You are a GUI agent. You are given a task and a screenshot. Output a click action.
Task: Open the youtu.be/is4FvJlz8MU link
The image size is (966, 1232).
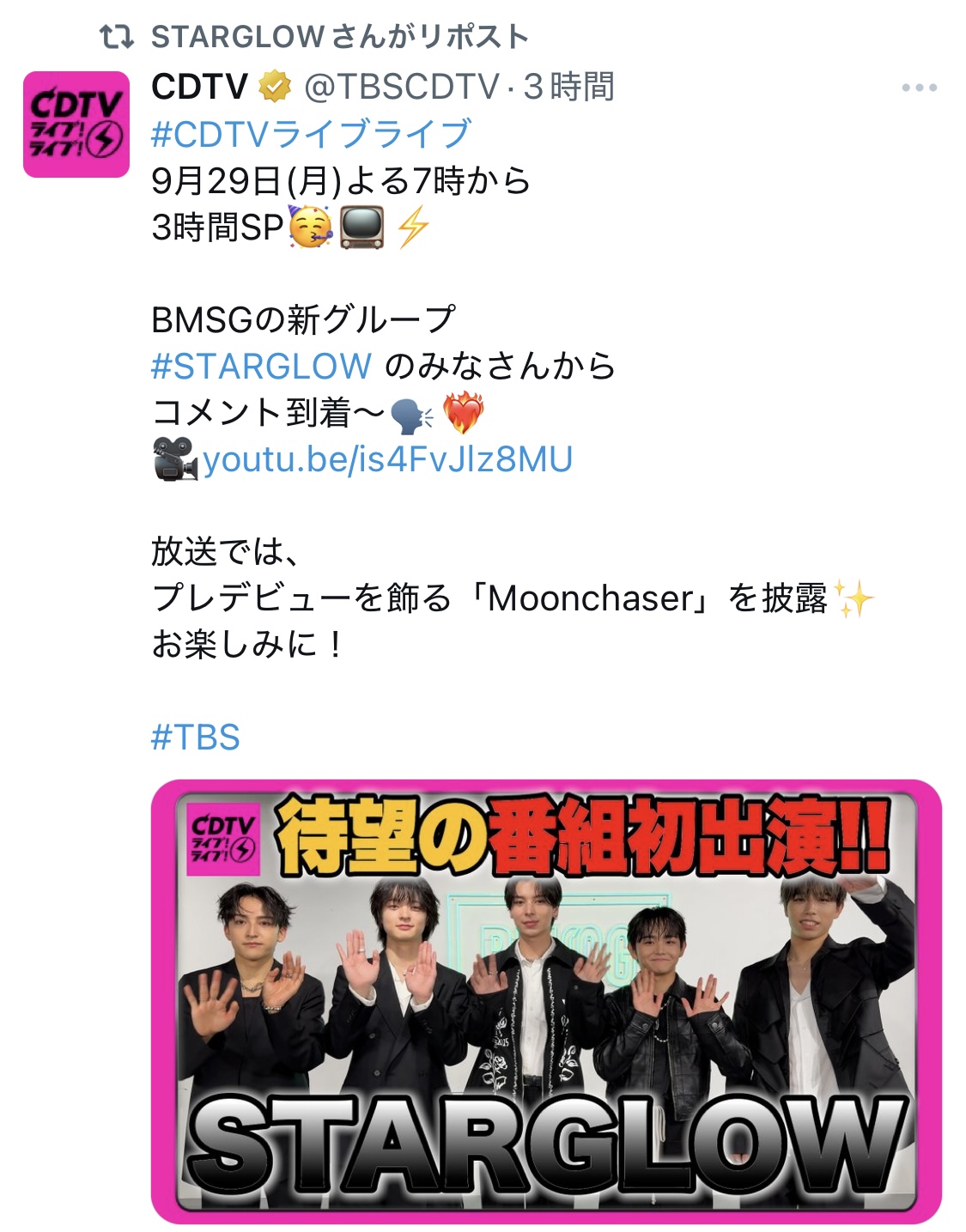[387, 460]
